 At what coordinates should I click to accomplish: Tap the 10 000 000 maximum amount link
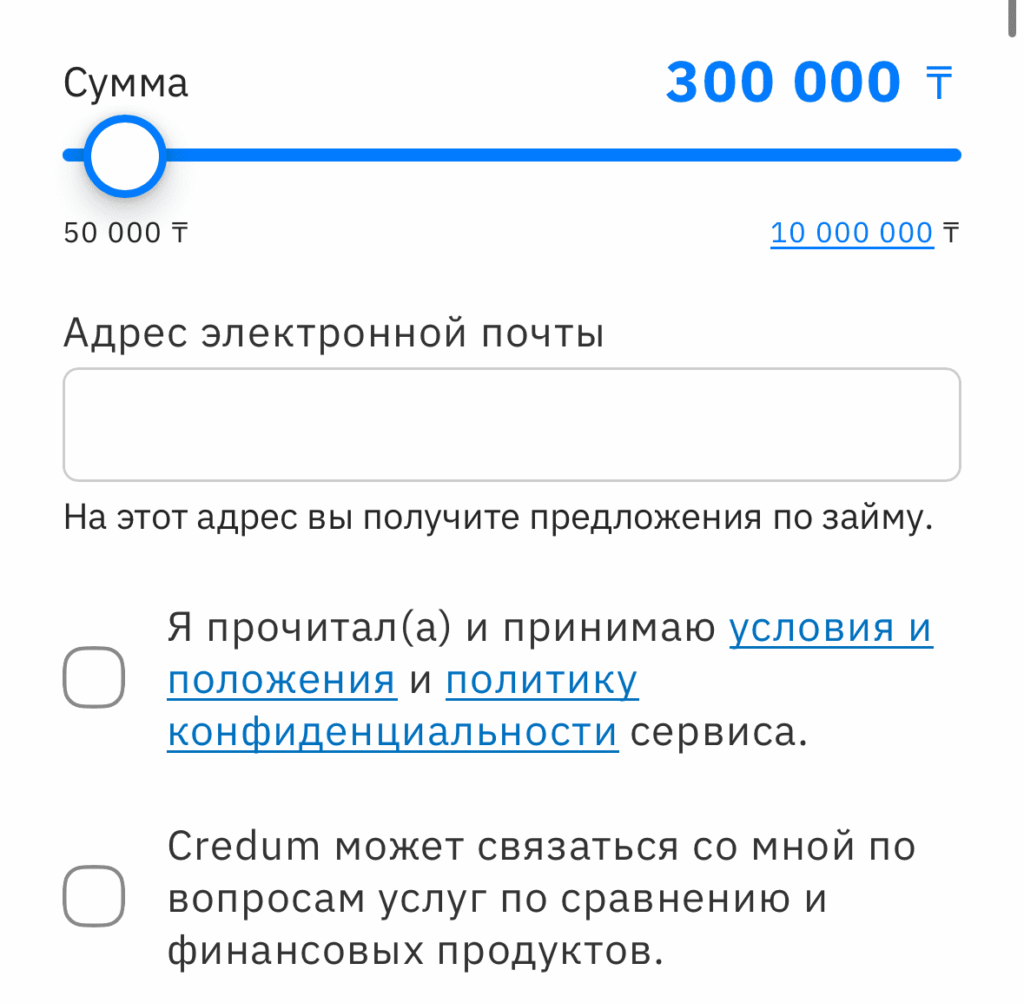pos(851,233)
